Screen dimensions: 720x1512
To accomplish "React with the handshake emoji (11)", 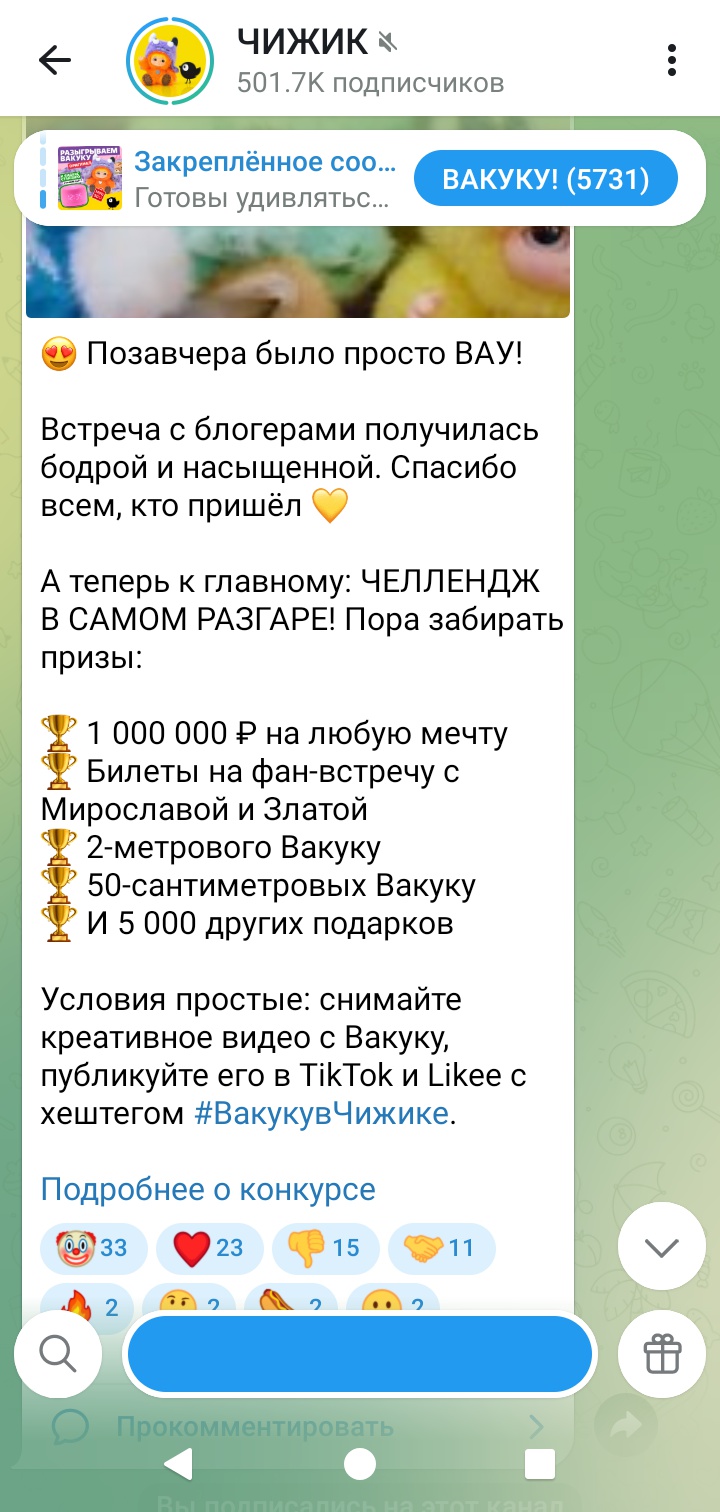I will point(442,1248).
